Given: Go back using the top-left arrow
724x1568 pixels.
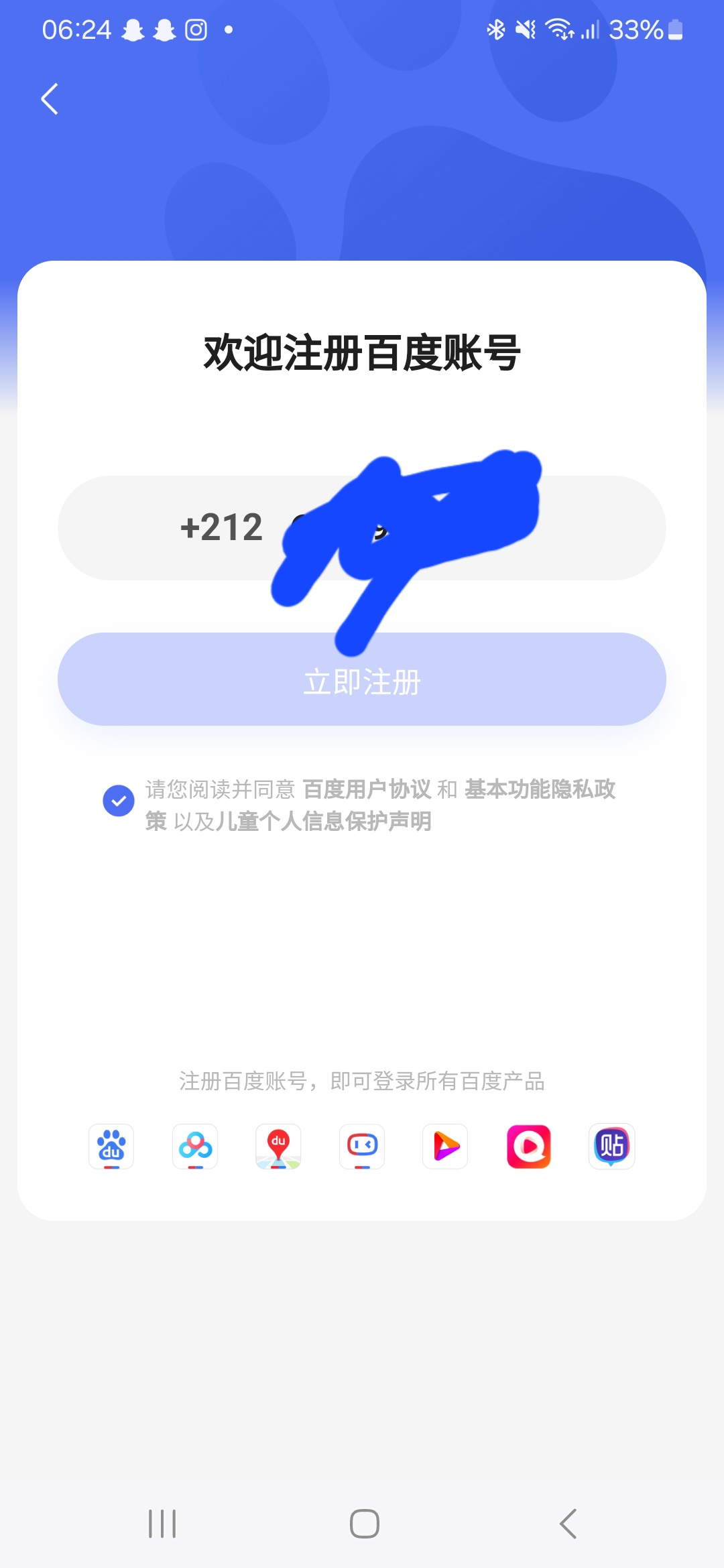Looking at the screenshot, I should [50, 99].
